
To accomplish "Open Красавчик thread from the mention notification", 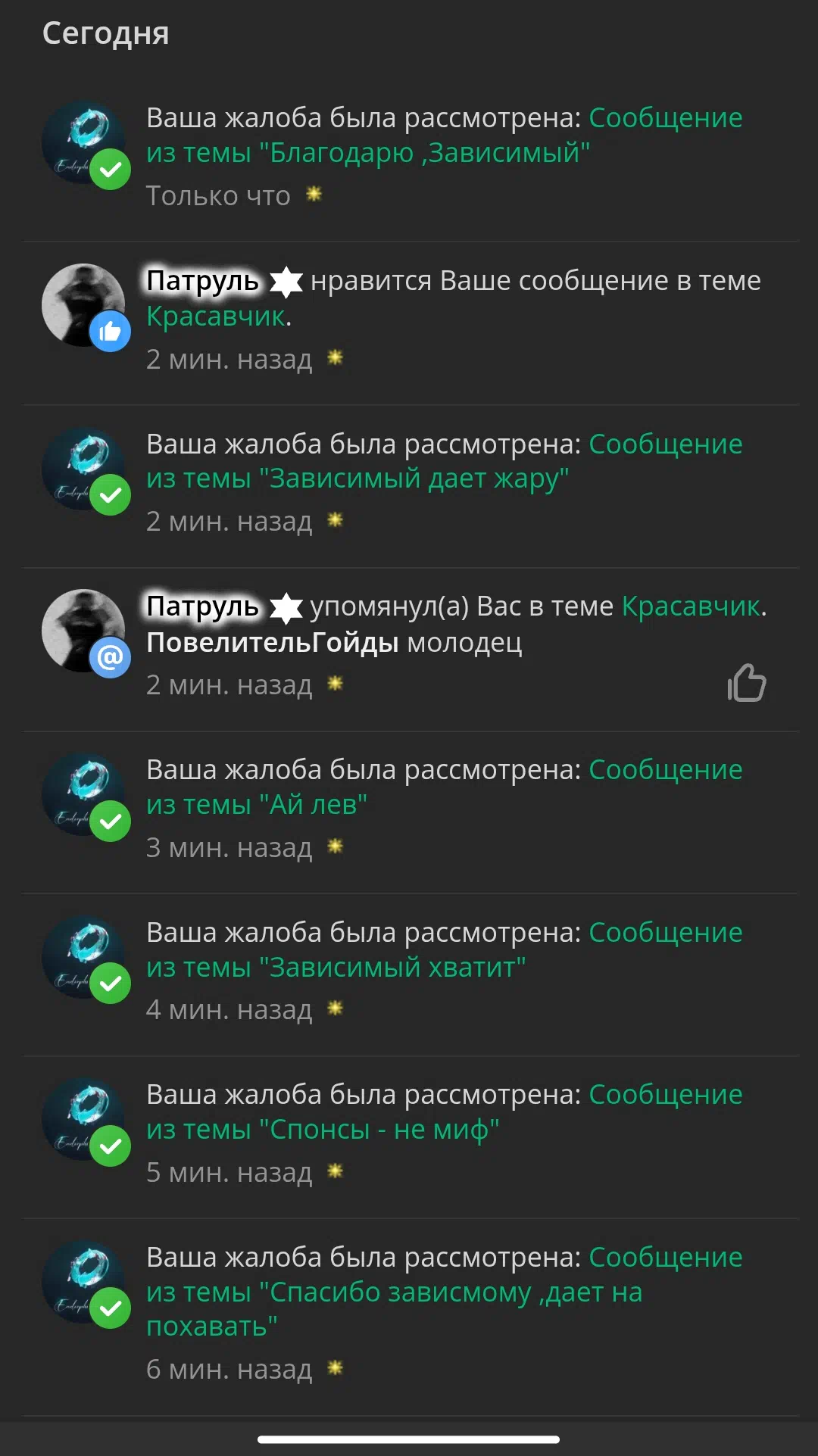I will pos(691,606).
